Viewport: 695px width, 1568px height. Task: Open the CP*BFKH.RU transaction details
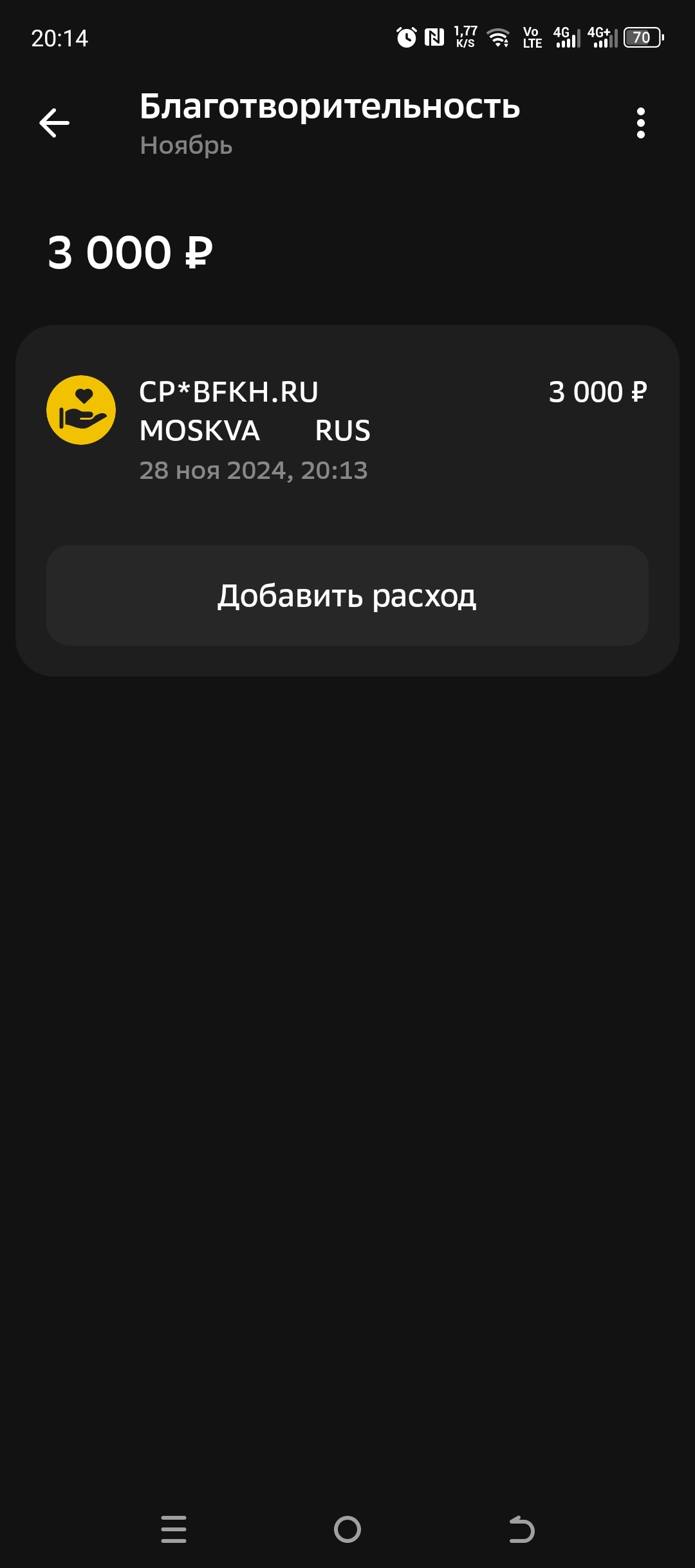click(347, 429)
